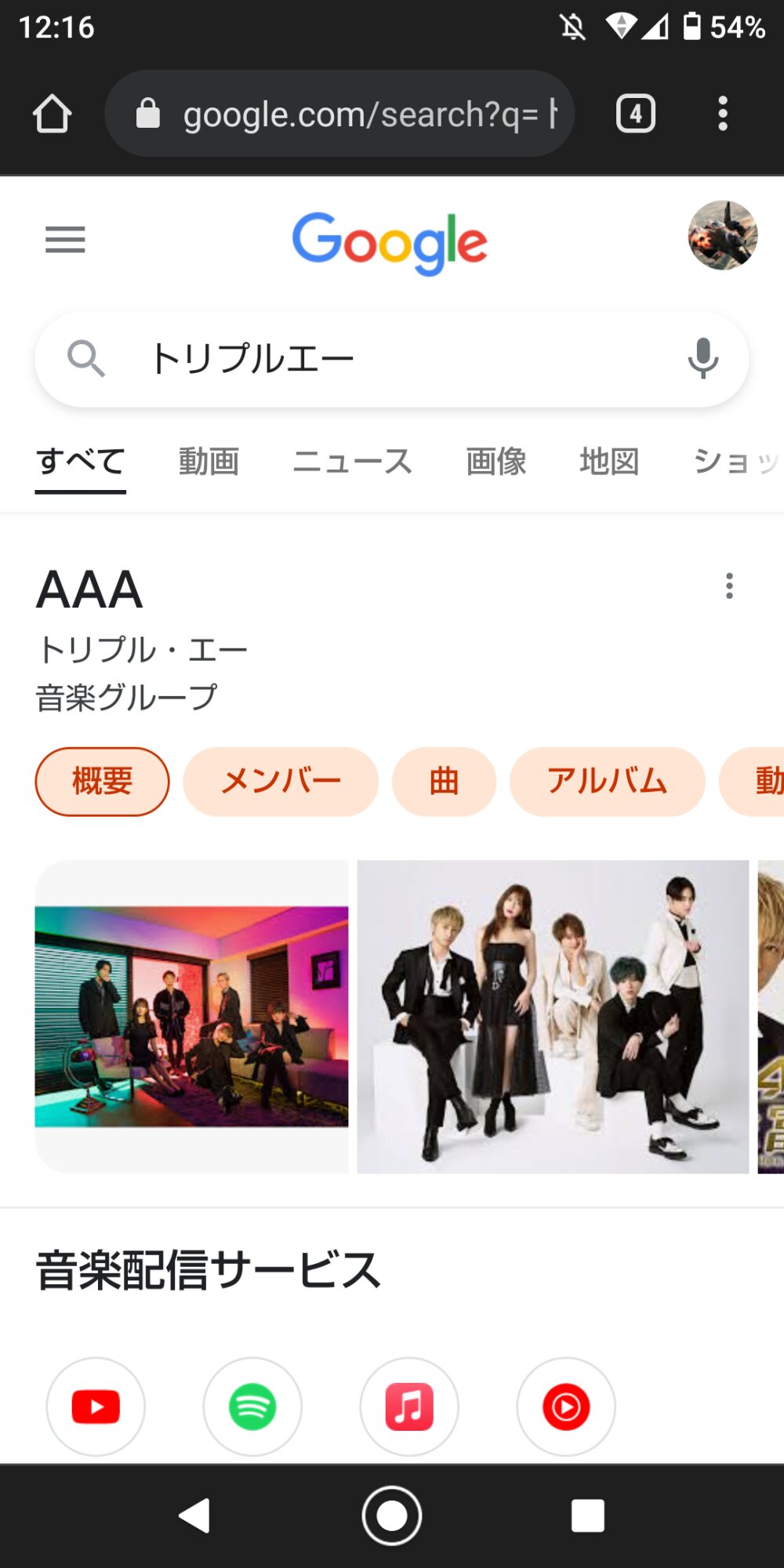Viewport: 784px width, 1568px height.
Task: Open the Chrome overflow menu
Action: (722, 114)
